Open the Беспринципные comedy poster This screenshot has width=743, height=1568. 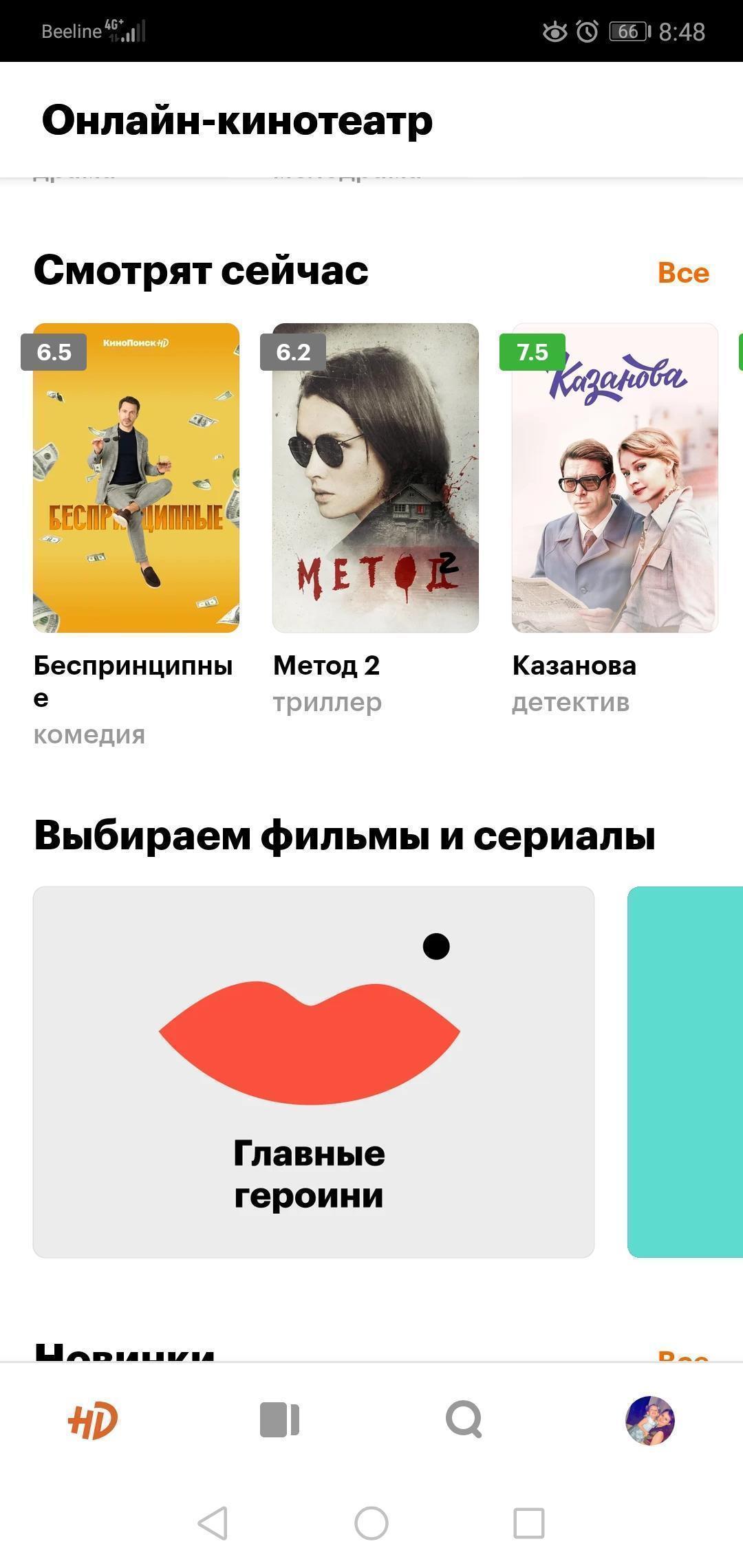point(136,477)
